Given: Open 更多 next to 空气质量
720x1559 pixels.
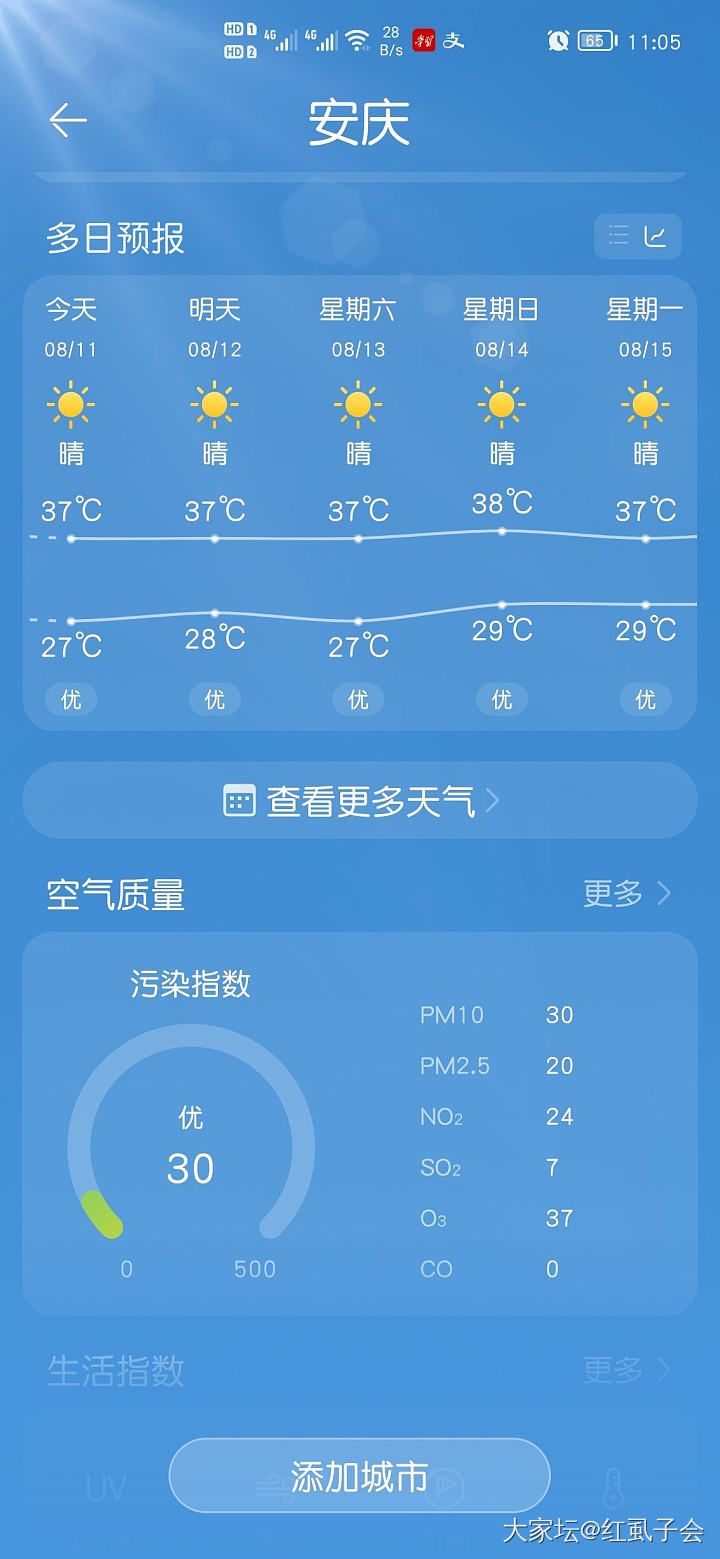Looking at the screenshot, I should click(626, 893).
